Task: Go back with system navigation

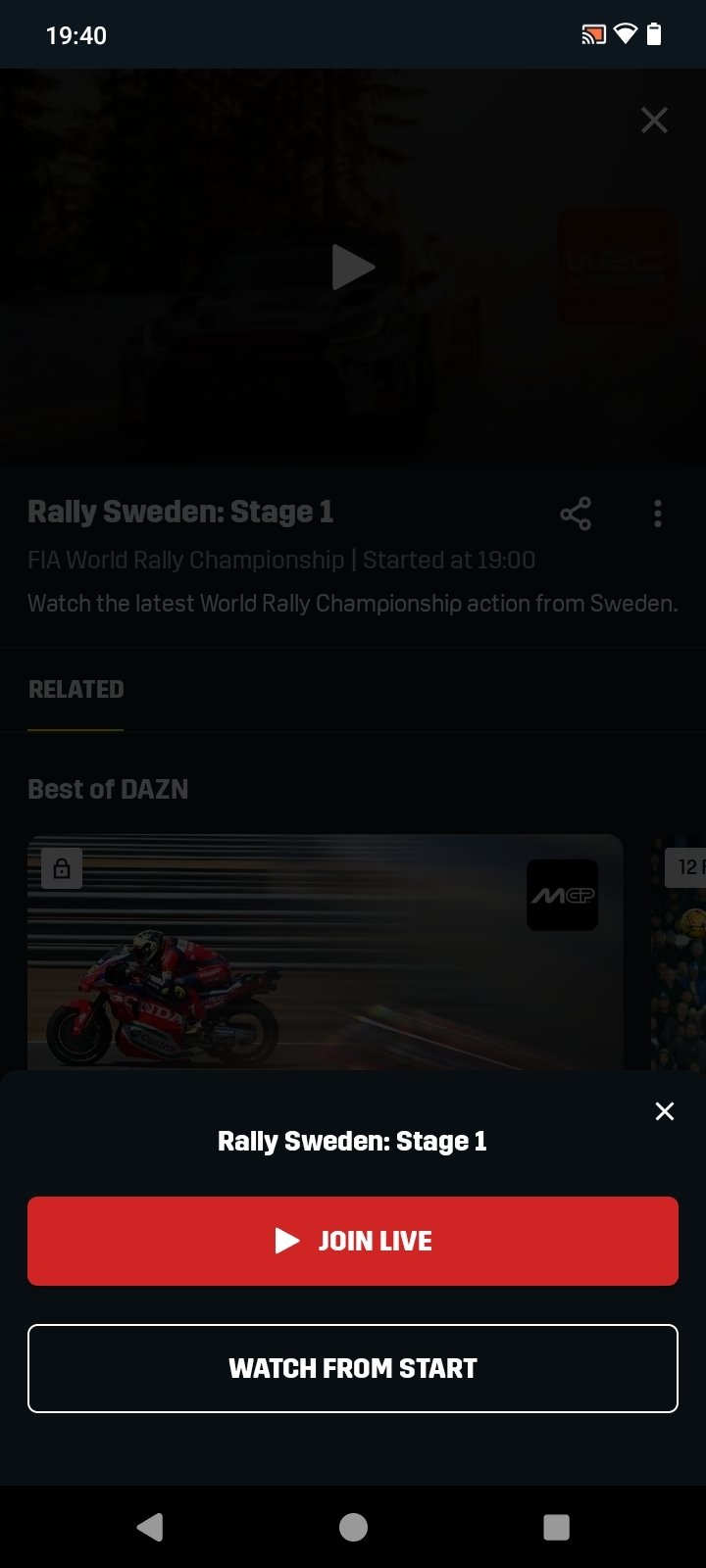Action: coord(150,1527)
